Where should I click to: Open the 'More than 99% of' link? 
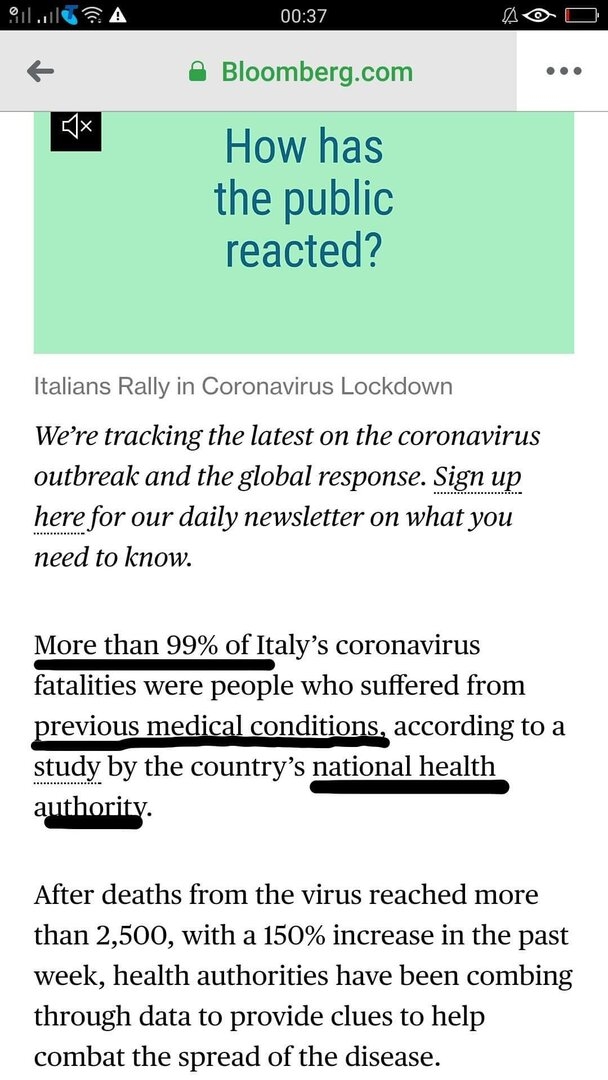143,646
